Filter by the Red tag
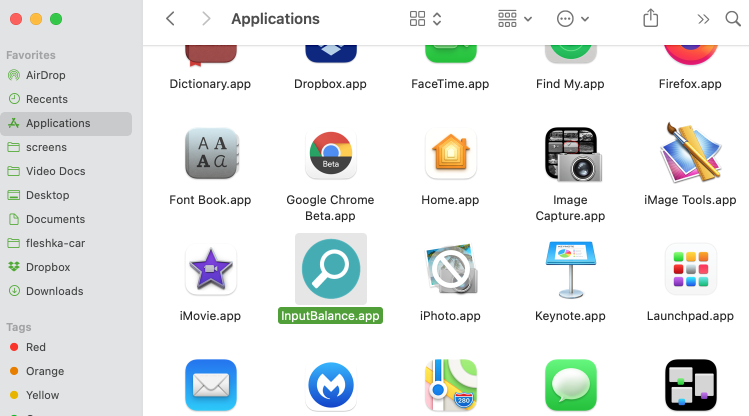The height and width of the screenshot is (416, 749). 36,347
